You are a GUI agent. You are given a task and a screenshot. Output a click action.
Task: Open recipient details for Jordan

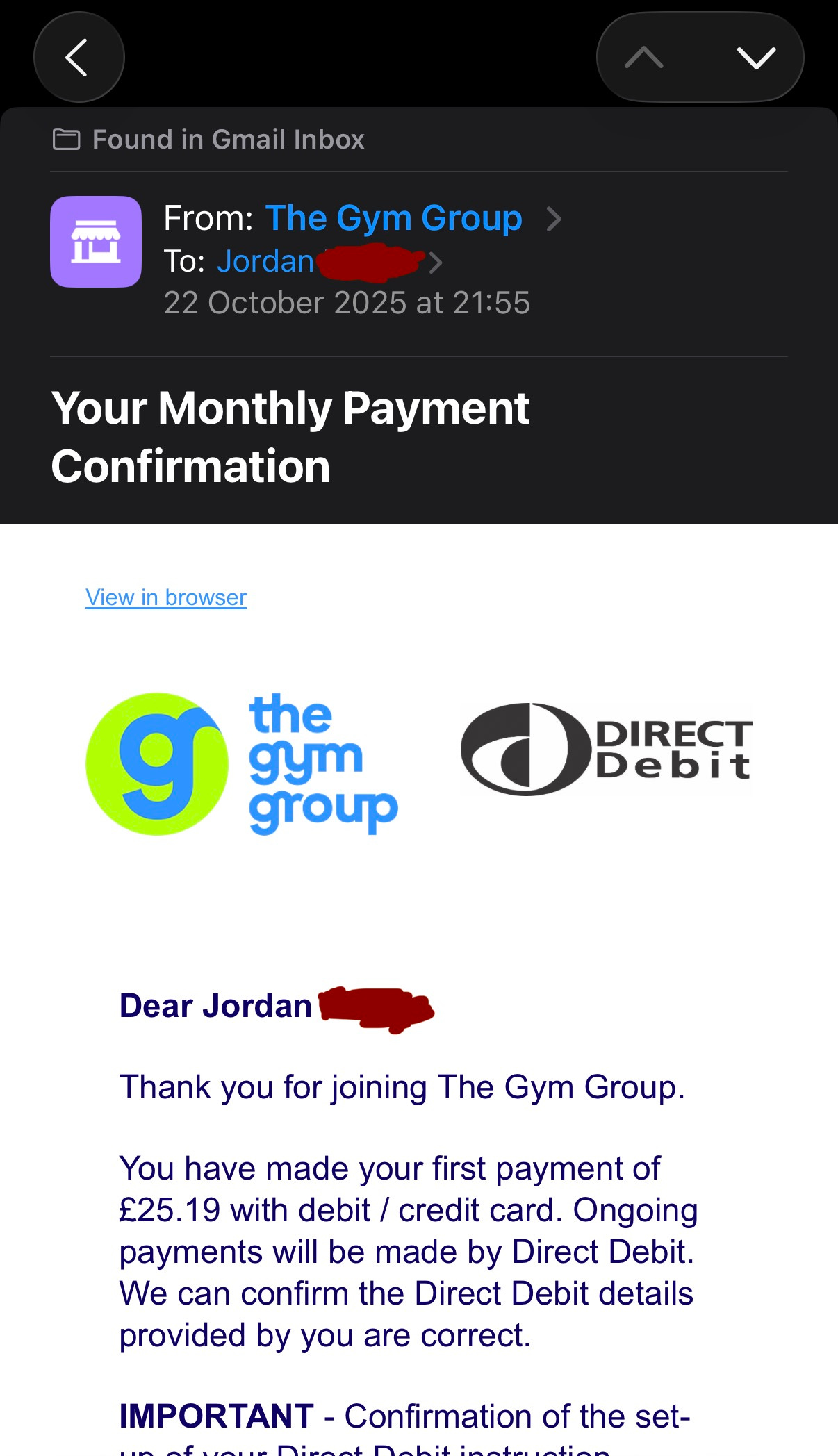point(265,262)
